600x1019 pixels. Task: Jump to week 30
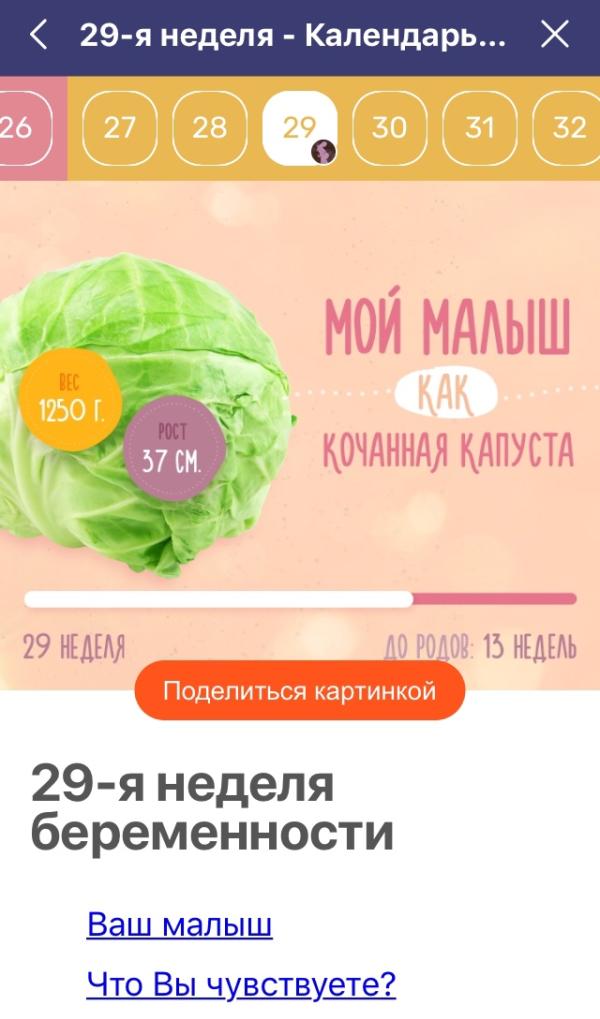(x=389, y=128)
